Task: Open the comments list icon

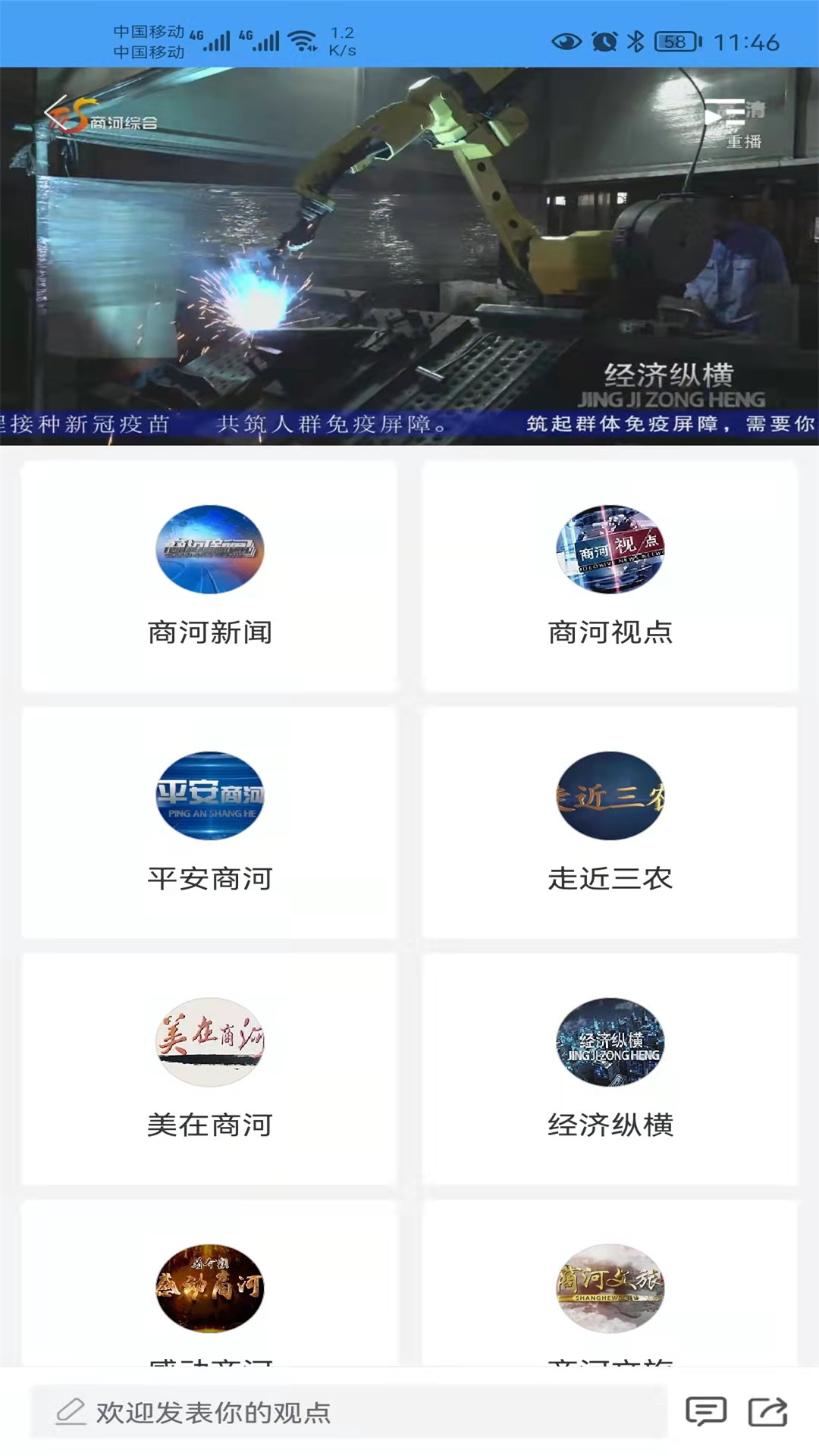Action: point(706,1412)
